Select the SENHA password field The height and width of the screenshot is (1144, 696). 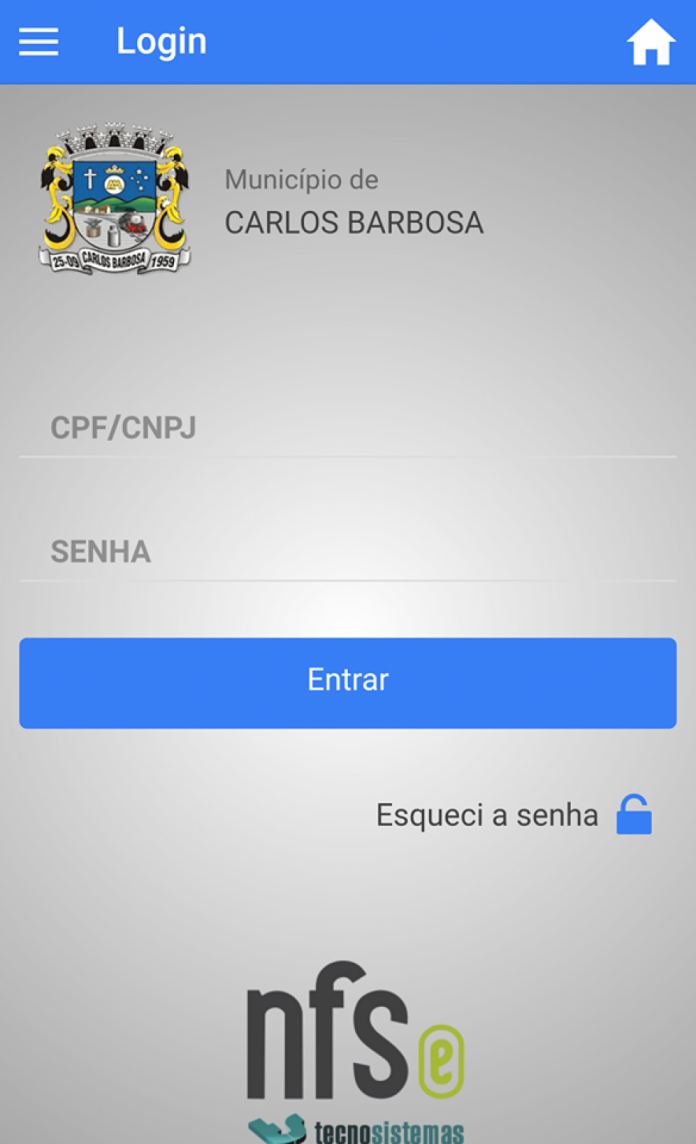347,552
